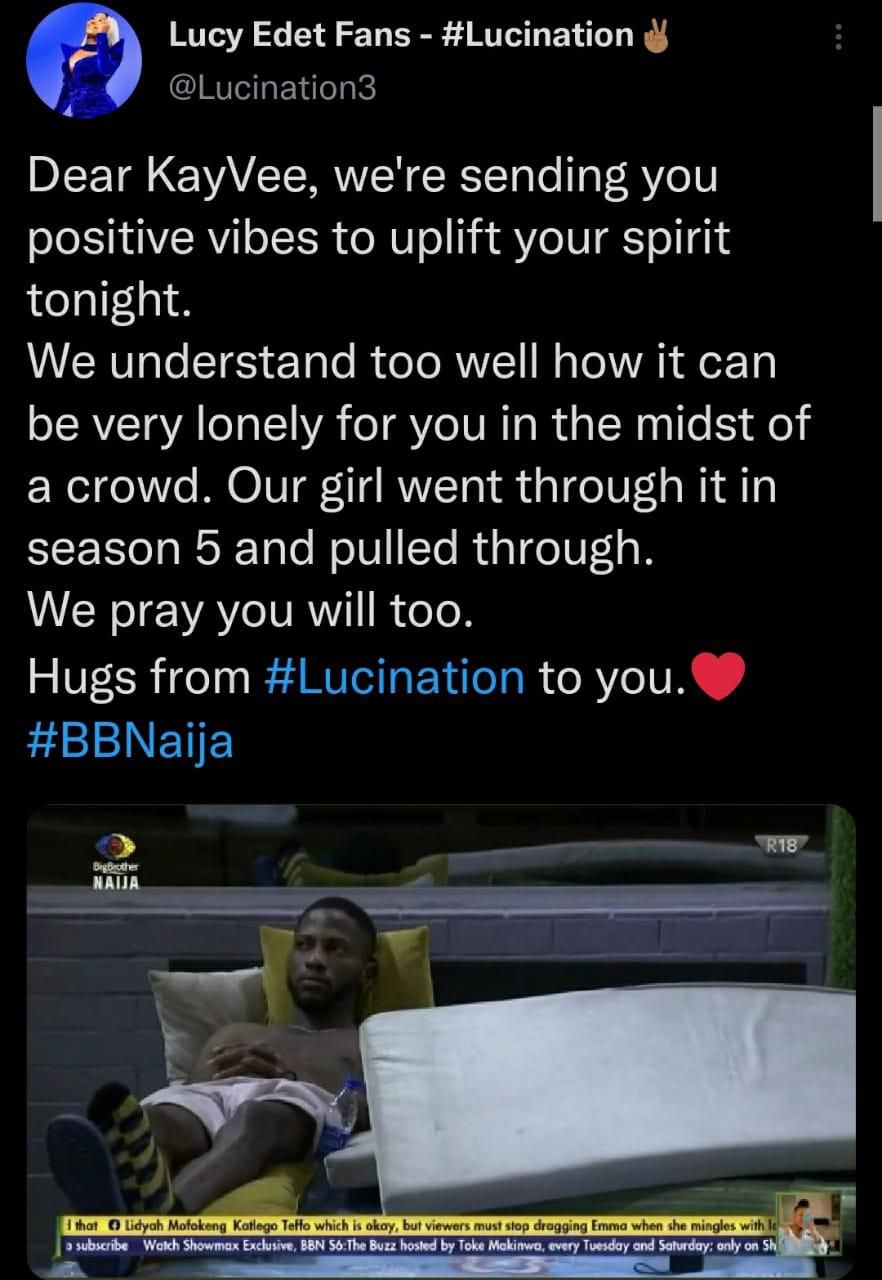Open the #Lucination hashtag in the tweet text
882x1280 pixels.
pyautogui.click(x=395, y=677)
